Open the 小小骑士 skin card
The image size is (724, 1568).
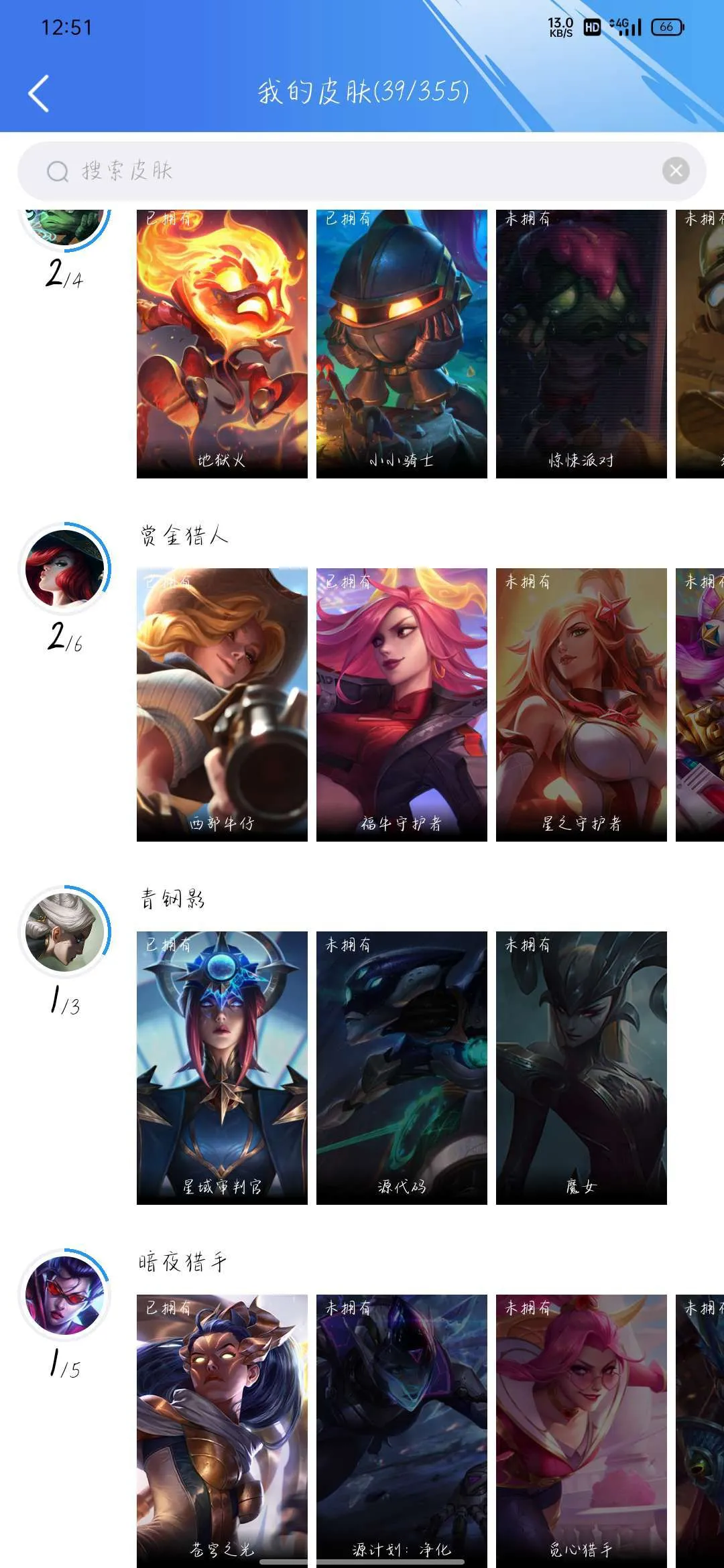point(402,343)
